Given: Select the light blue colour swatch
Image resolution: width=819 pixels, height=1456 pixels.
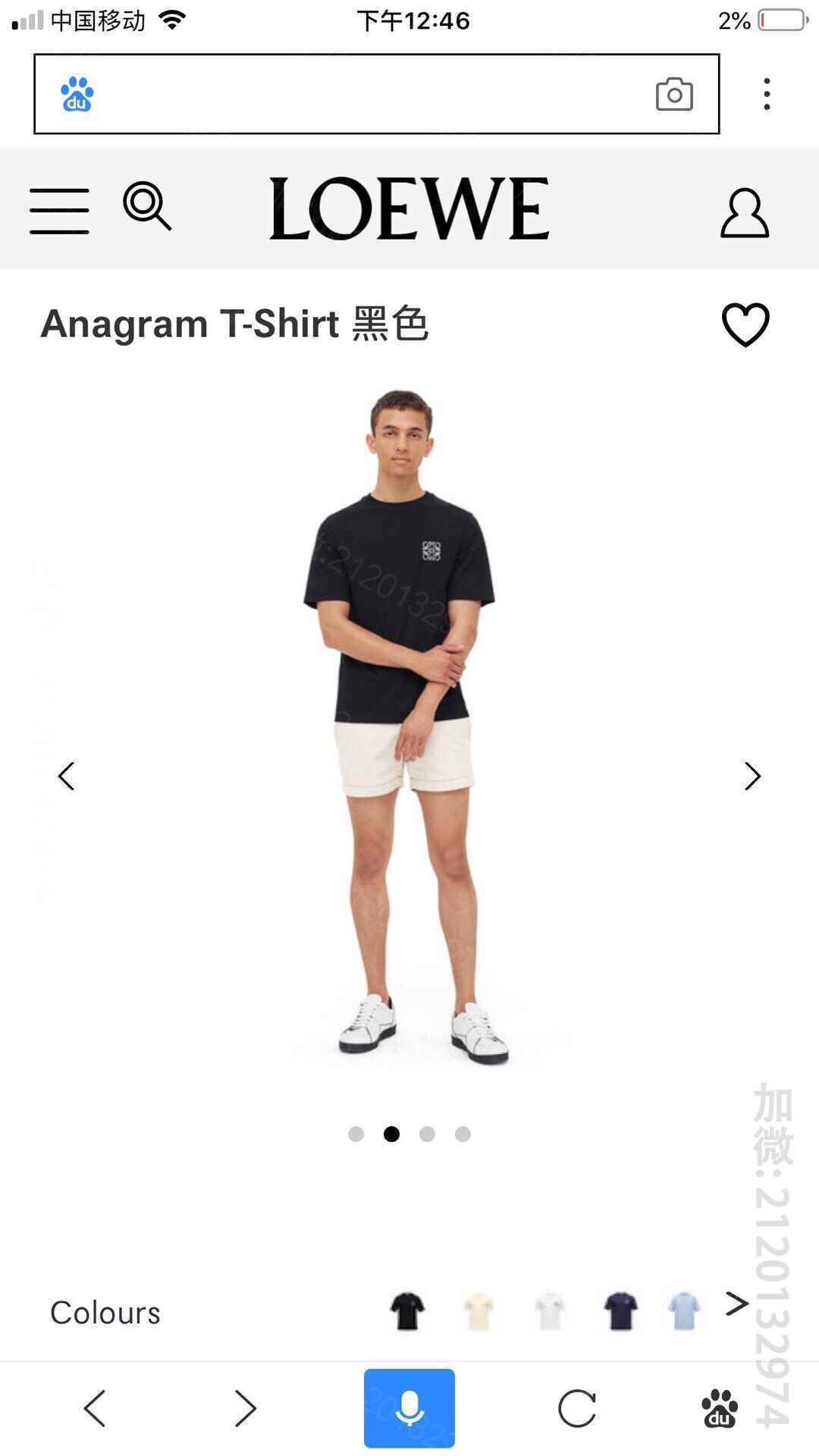Looking at the screenshot, I should (684, 1311).
